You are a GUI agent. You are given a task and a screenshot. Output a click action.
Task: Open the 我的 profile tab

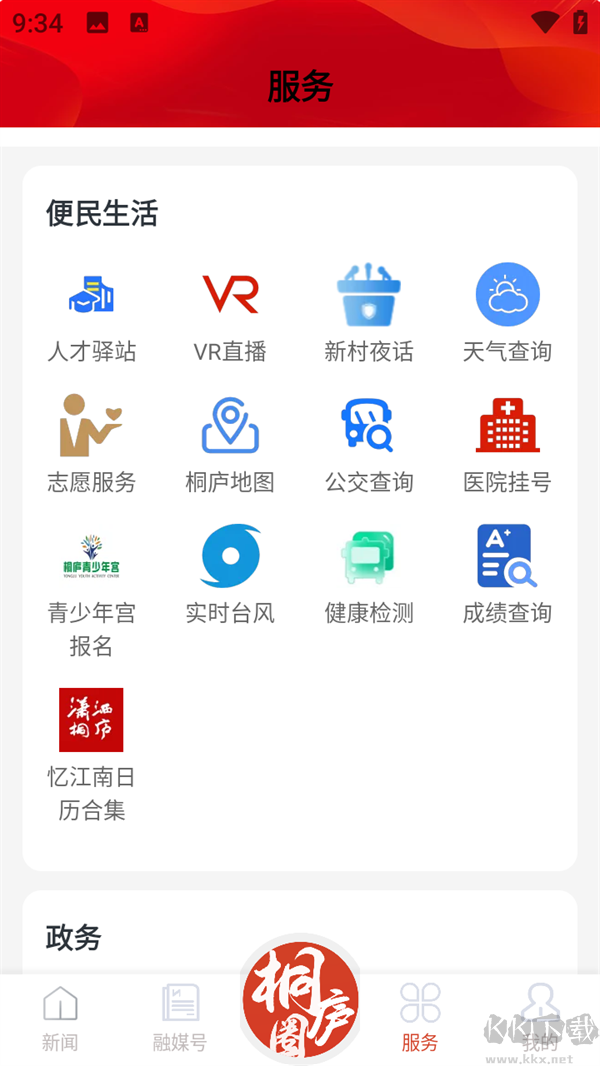click(x=540, y=1018)
